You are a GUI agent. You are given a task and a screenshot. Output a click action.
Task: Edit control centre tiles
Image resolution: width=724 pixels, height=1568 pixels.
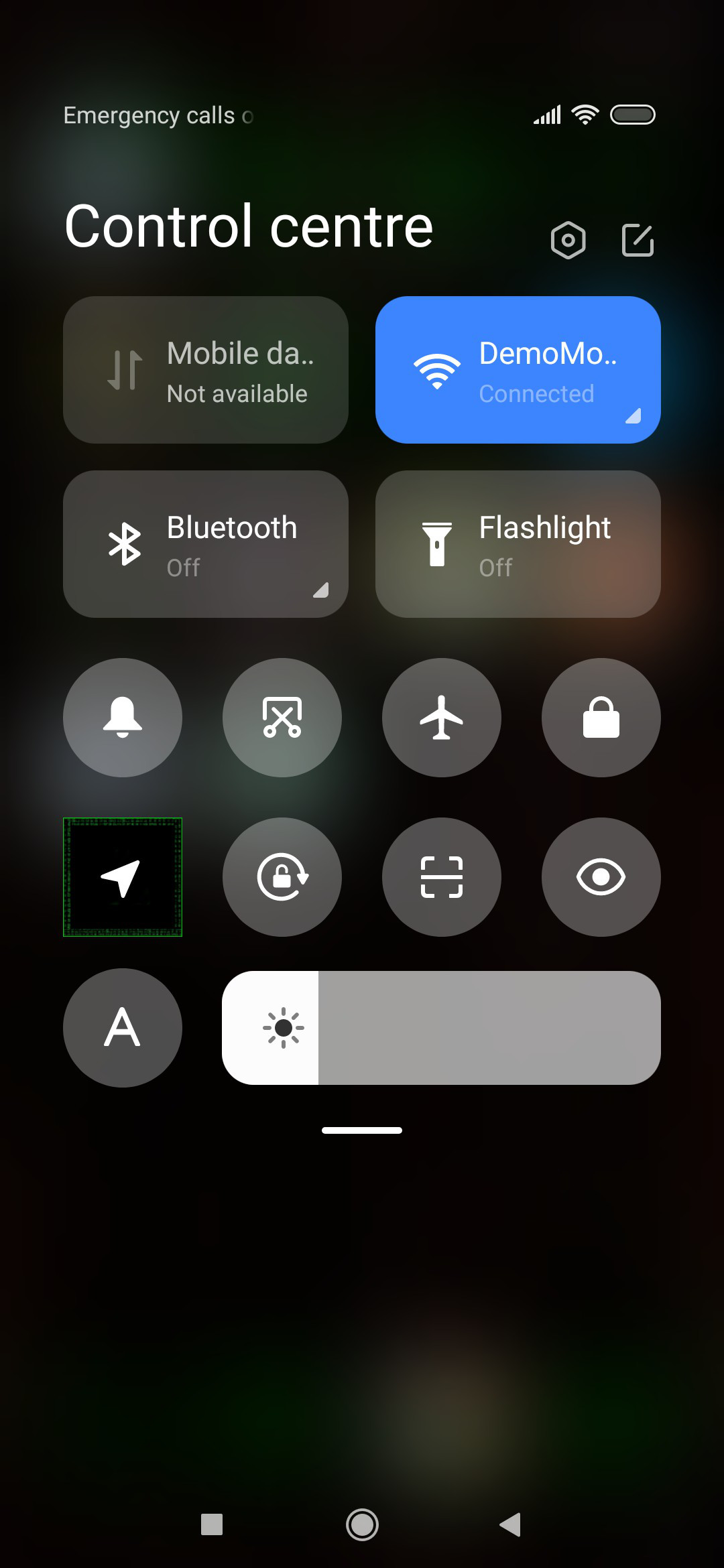(x=638, y=240)
